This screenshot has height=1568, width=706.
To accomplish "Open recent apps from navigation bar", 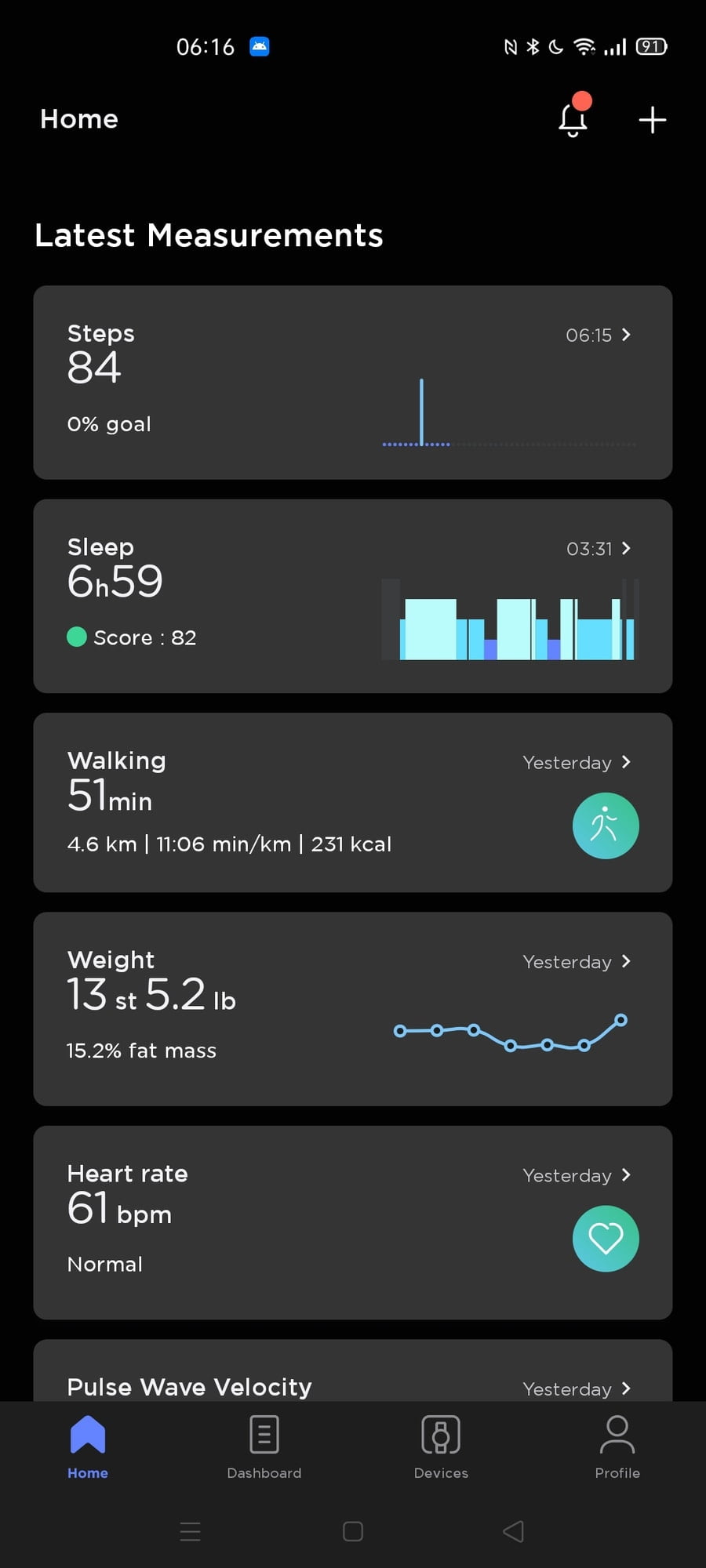I will pos(191,1531).
